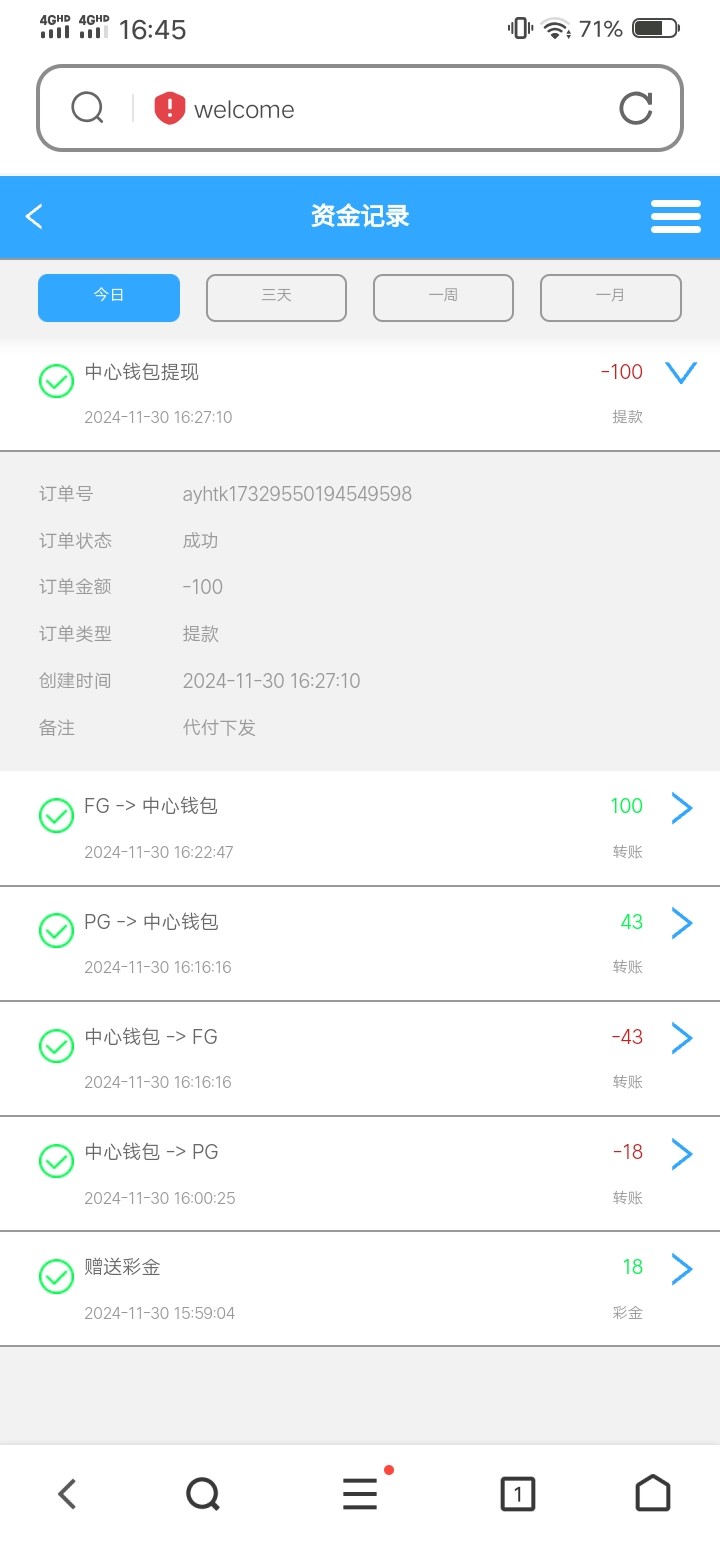Open the browser tabs switcher
The image size is (720, 1544).
517,1494
